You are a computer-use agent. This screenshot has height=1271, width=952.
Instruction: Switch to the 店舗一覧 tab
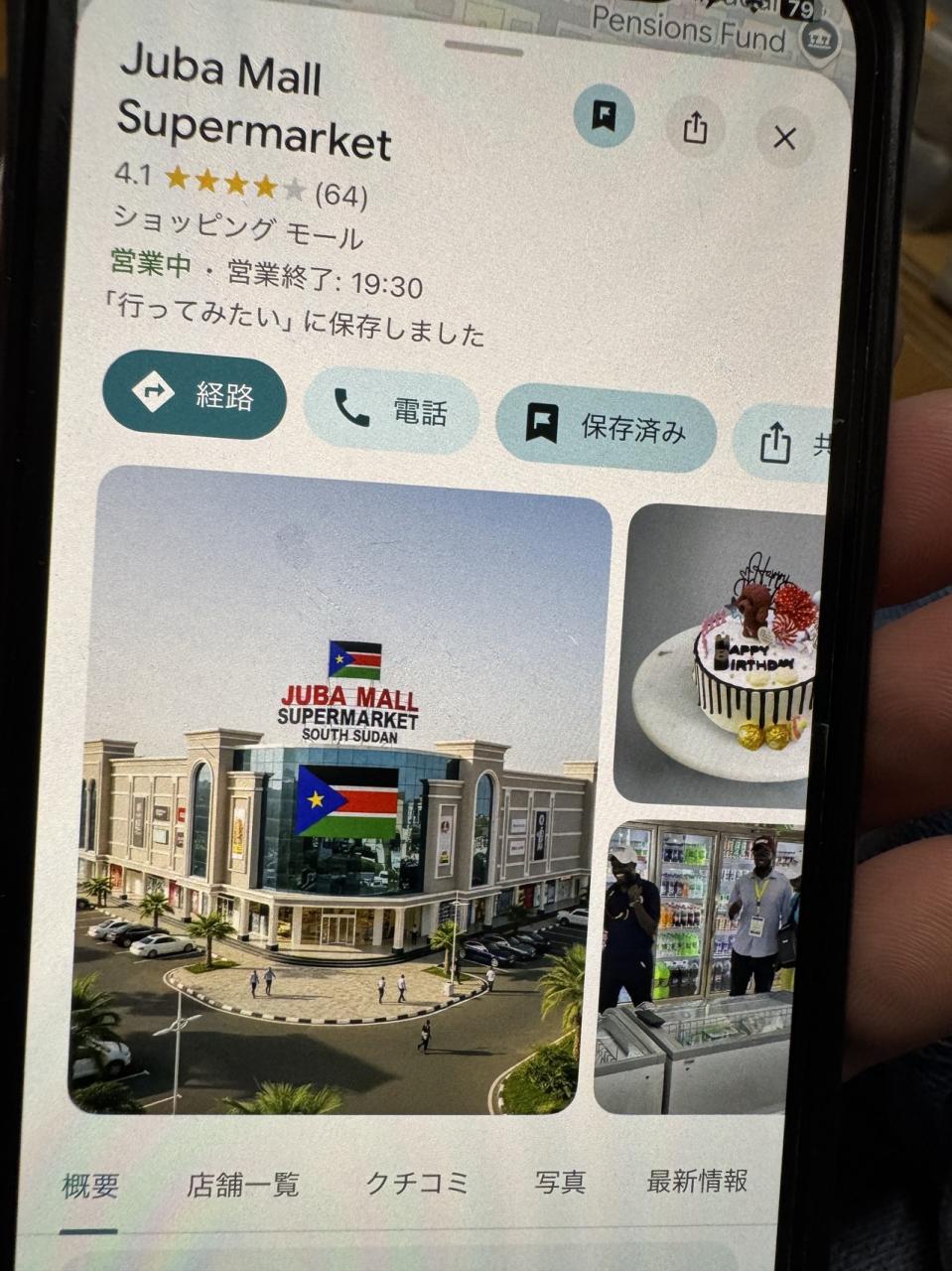(242, 1184)
